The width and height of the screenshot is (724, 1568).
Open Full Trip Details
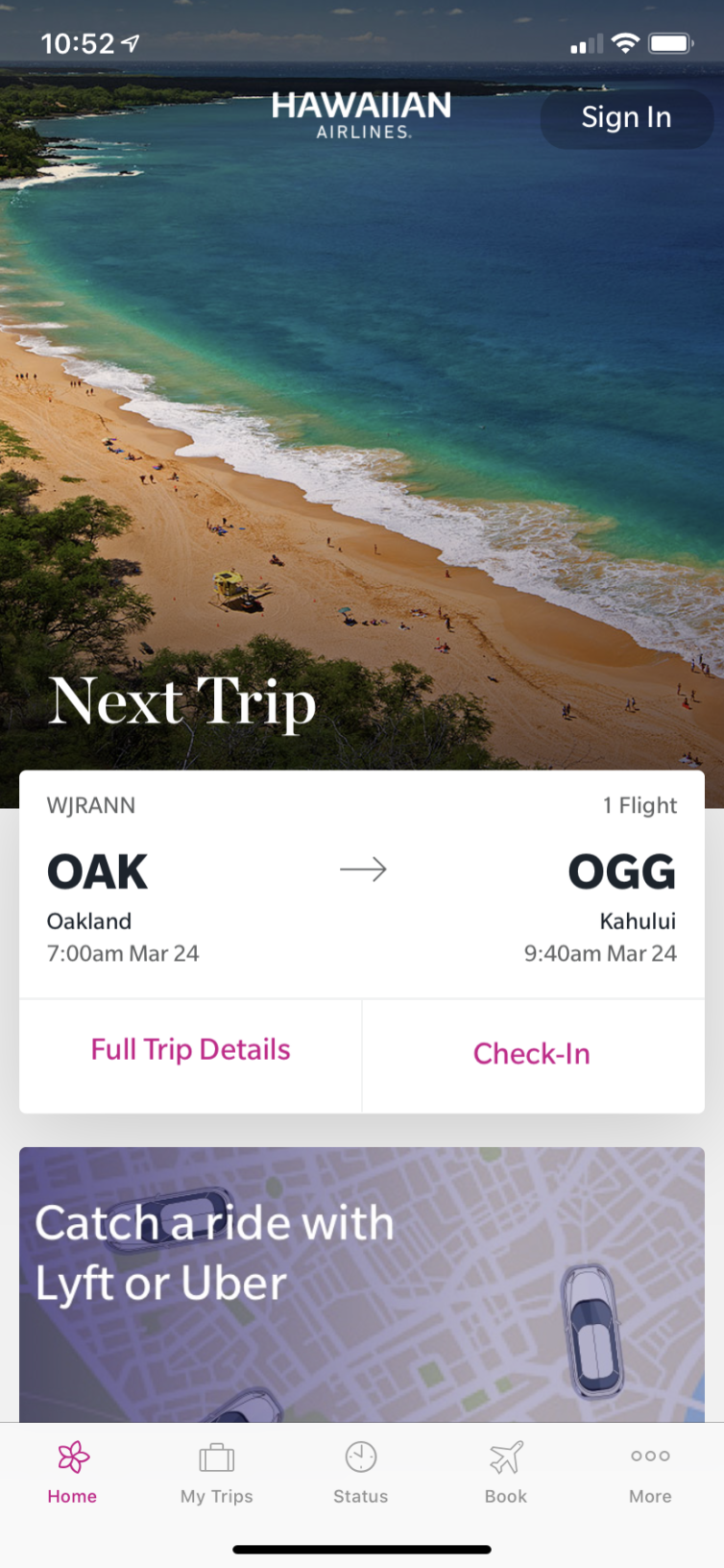[x=190, y=1051]
